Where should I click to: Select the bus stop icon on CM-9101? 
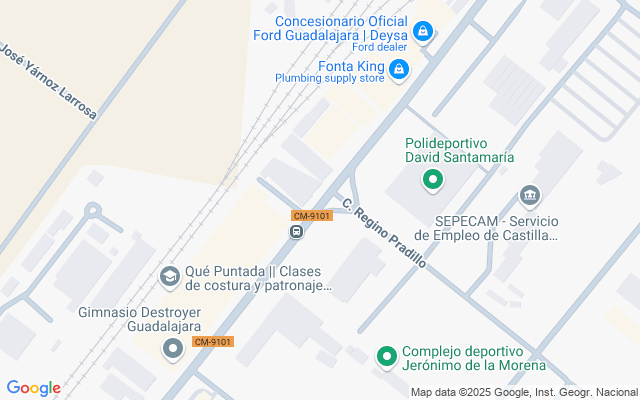click(297, 232)
